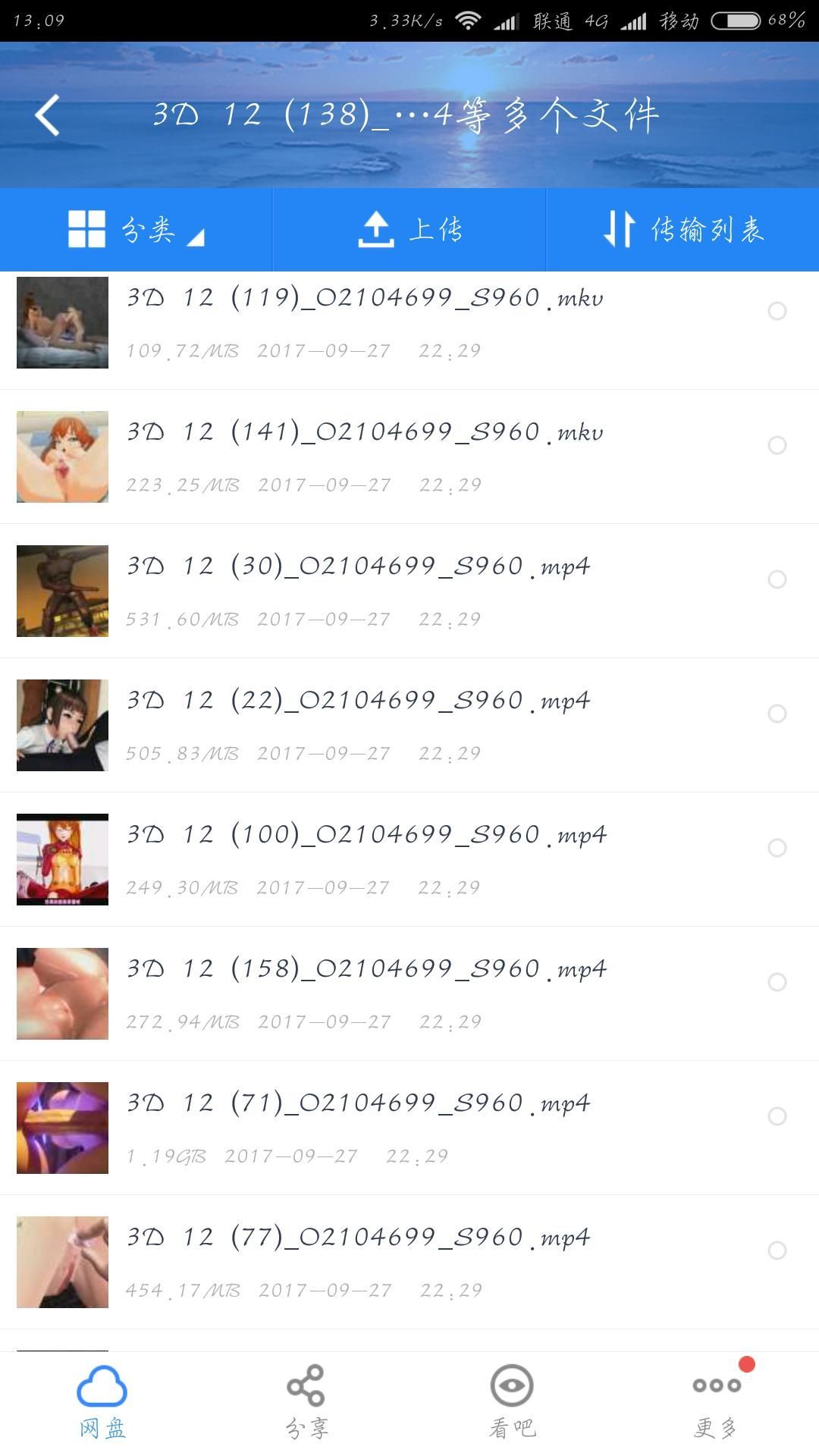The width and height of the screenshot is (819, 1456).
Task: Go back using the top arrow
Action: tap(48, 115)
